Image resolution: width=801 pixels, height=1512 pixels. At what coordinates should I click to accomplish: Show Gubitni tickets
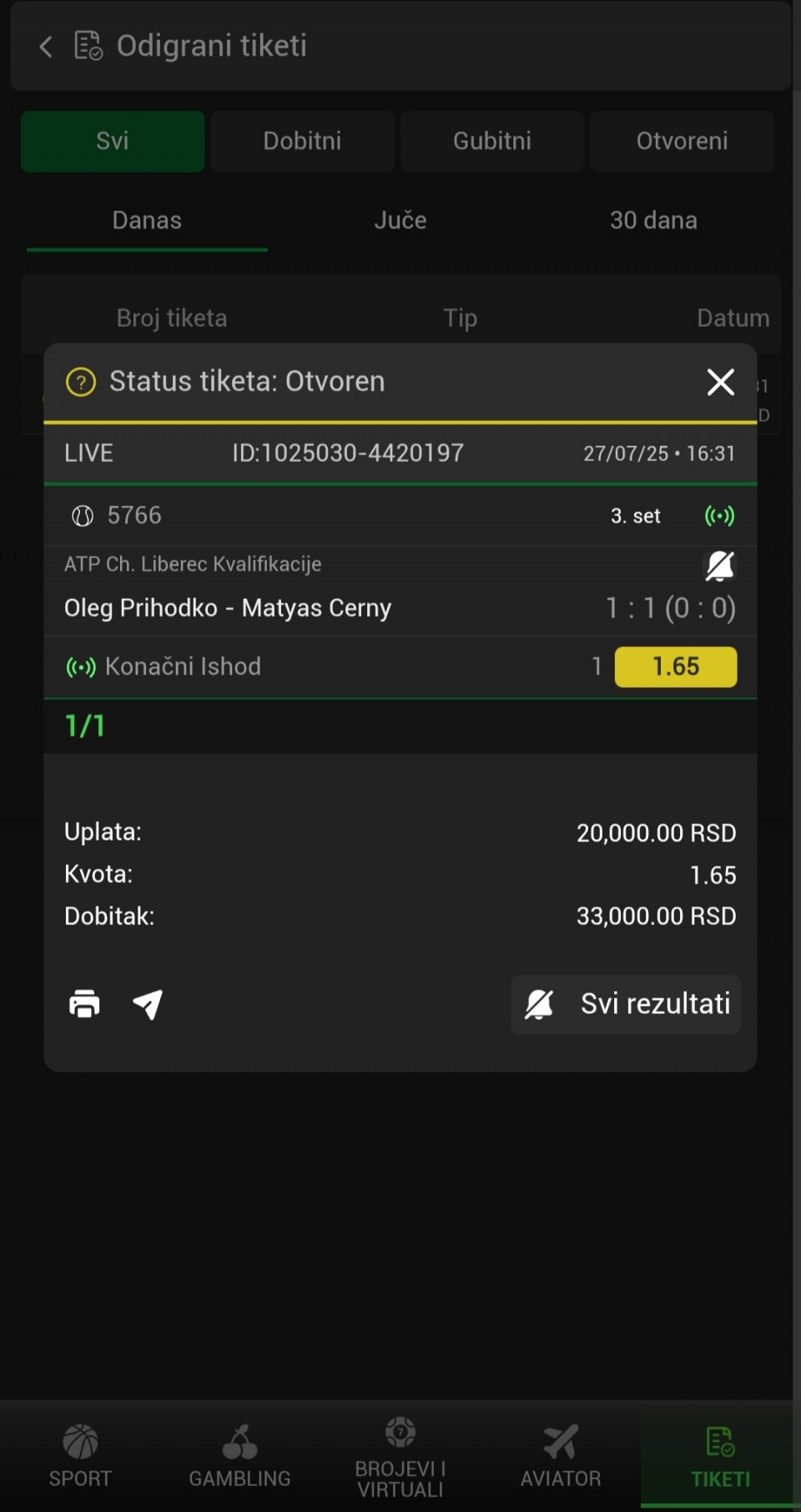click(492, 141)
